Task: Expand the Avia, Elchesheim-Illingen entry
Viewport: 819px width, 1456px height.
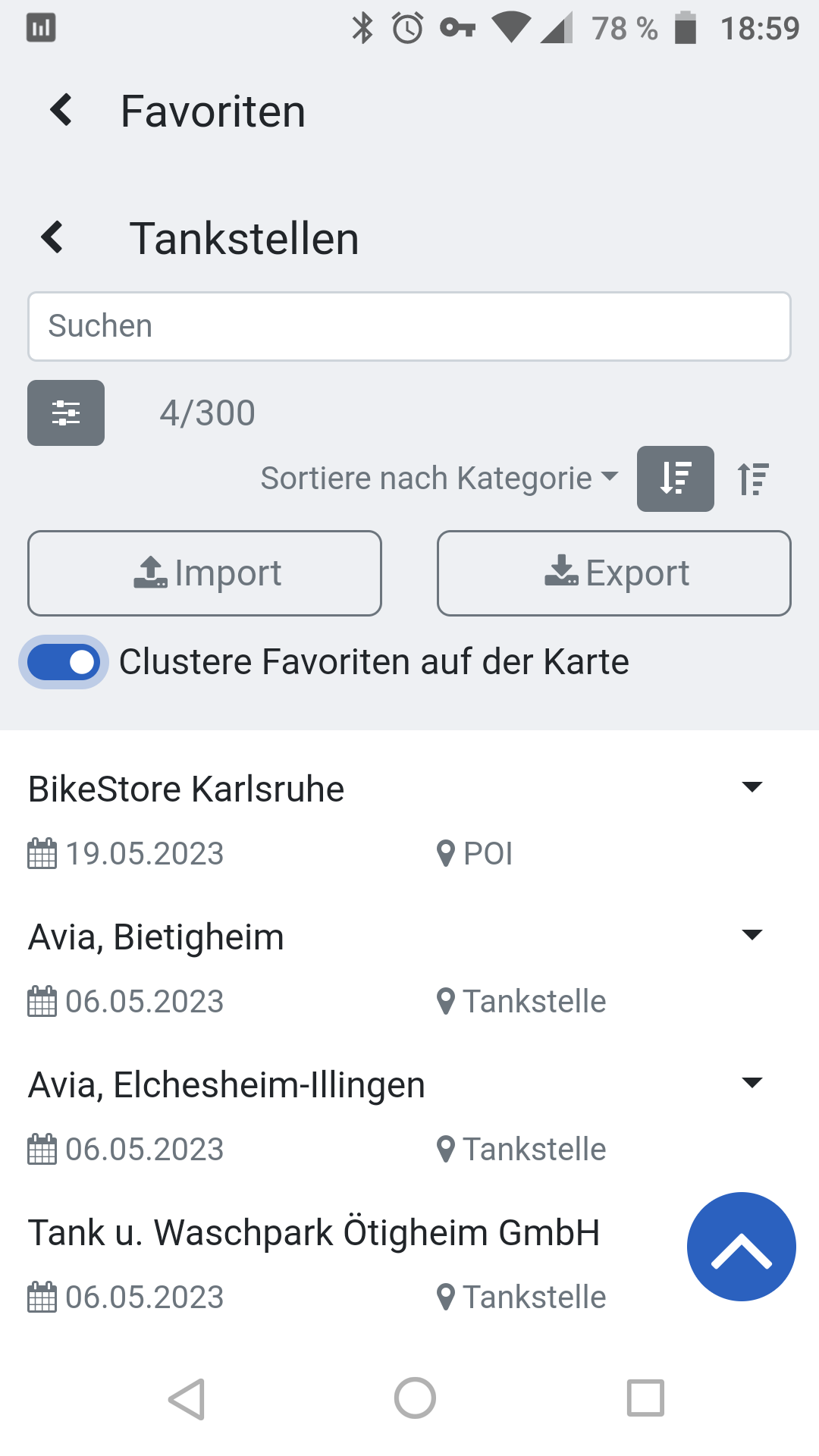Action: pyautogui.click(x=752, y=1083)
